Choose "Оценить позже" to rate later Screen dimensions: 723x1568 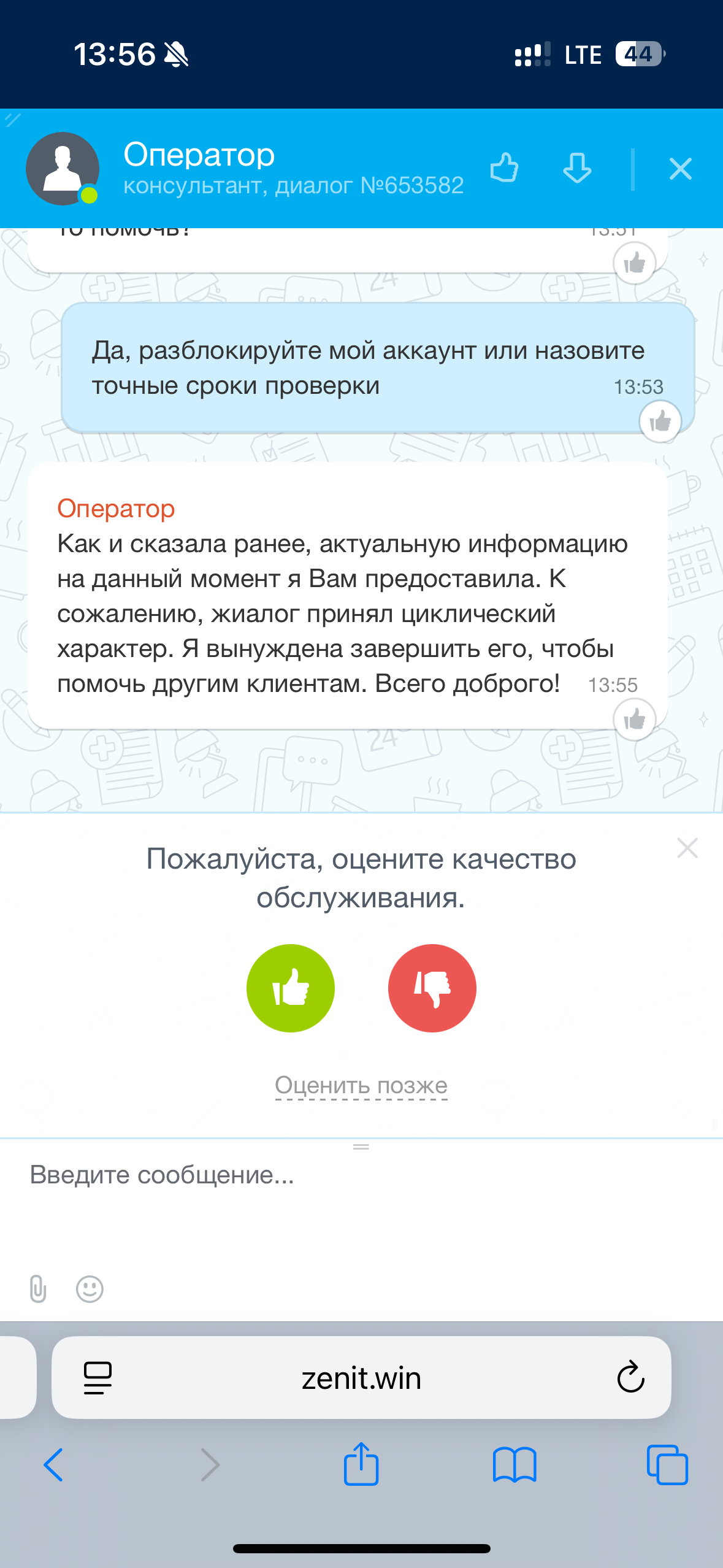pos(361,1085)
